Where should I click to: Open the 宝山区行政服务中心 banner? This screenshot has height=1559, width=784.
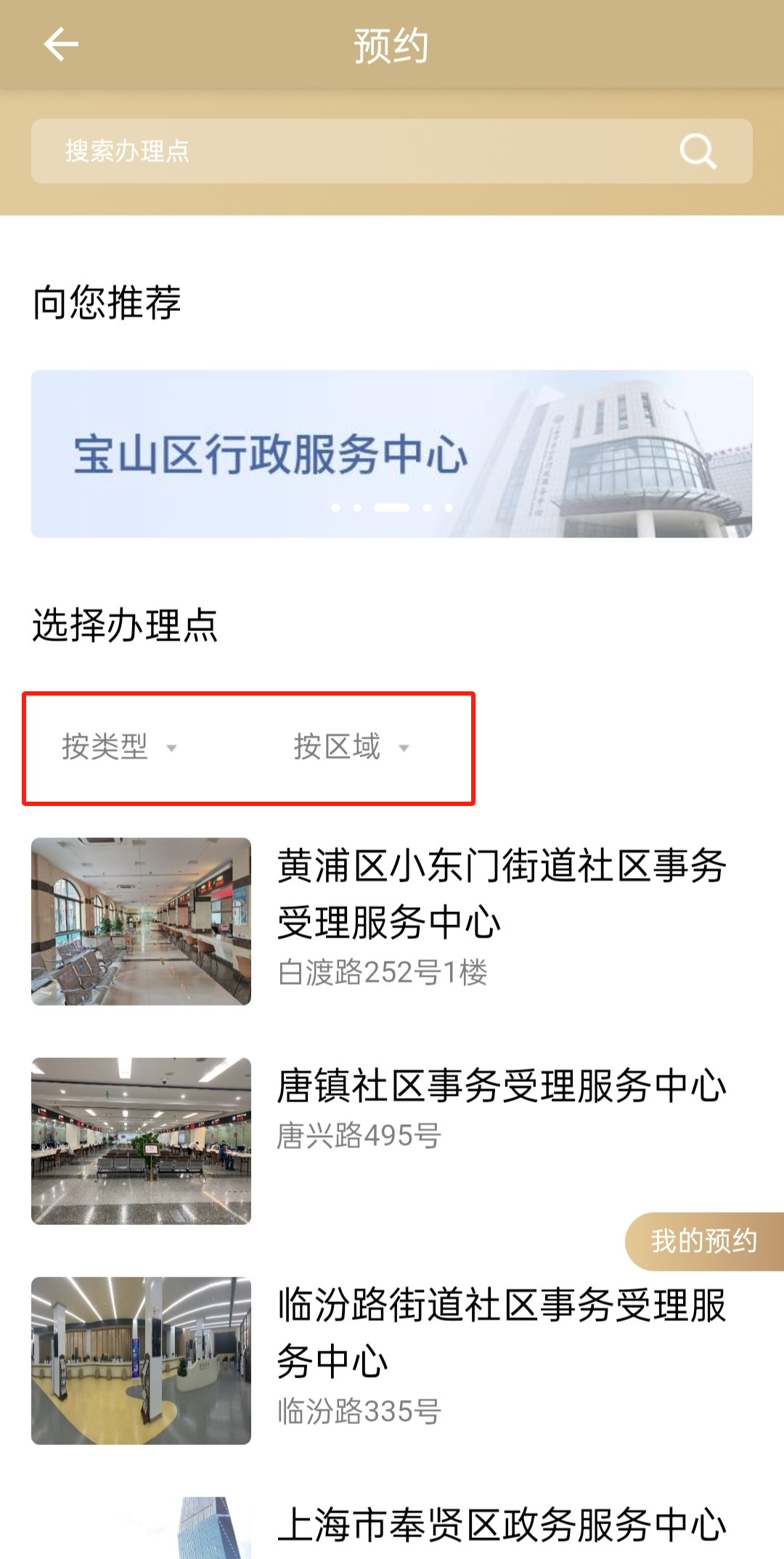click(x=391, y=454)
